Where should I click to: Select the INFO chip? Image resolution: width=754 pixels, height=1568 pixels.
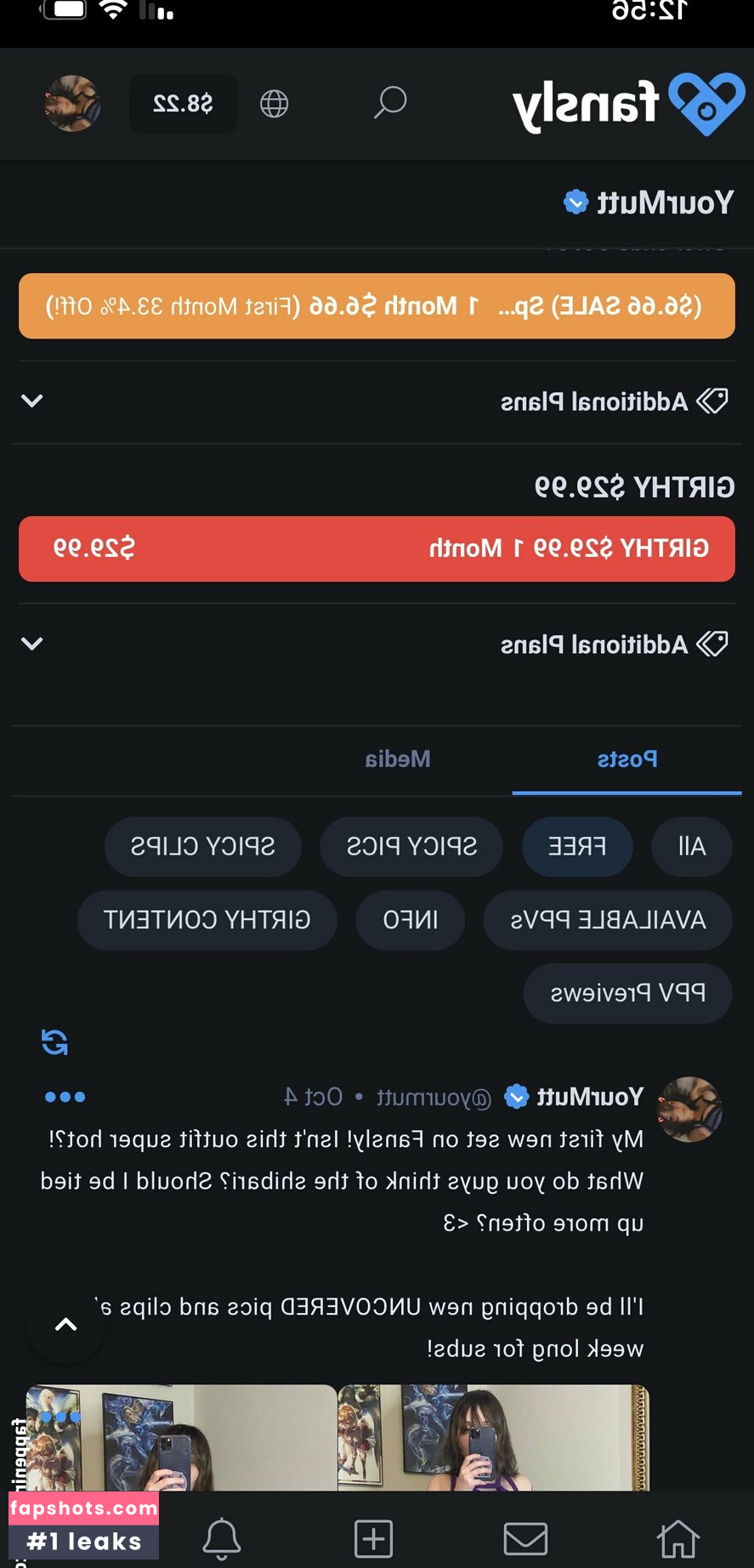click(411, 920)
